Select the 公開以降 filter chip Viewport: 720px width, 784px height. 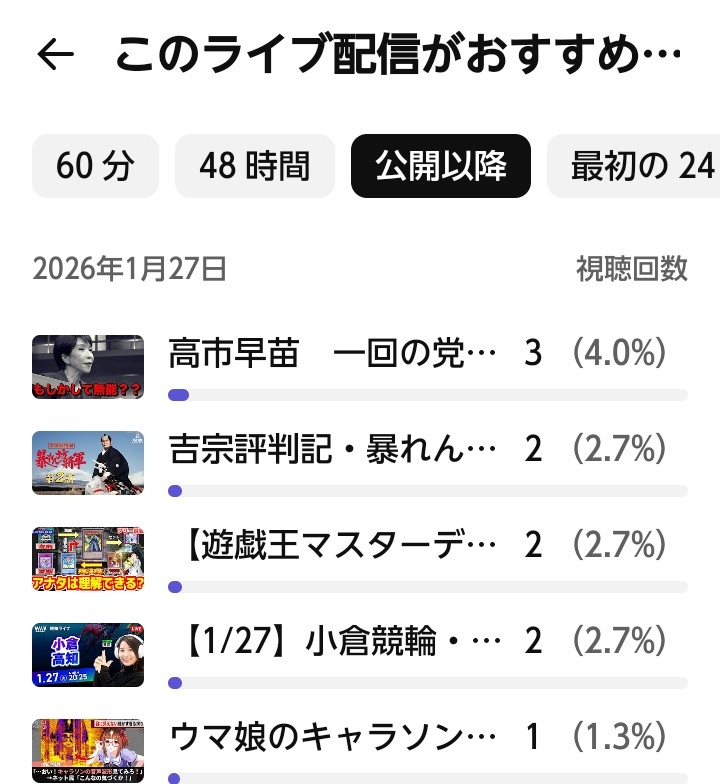[440, 166]
